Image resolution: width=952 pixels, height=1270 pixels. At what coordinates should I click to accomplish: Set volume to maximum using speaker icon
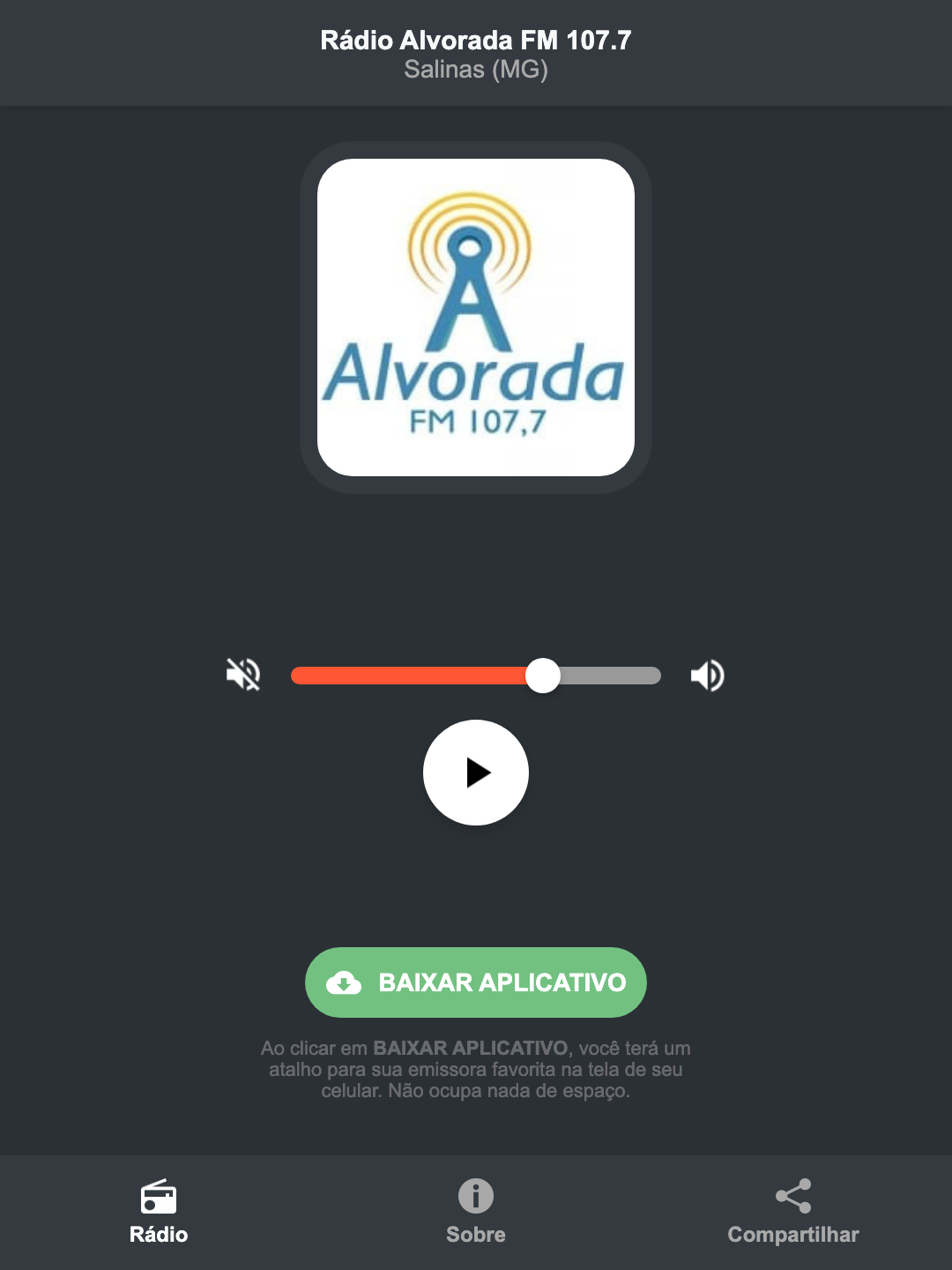tap(707, 675)
